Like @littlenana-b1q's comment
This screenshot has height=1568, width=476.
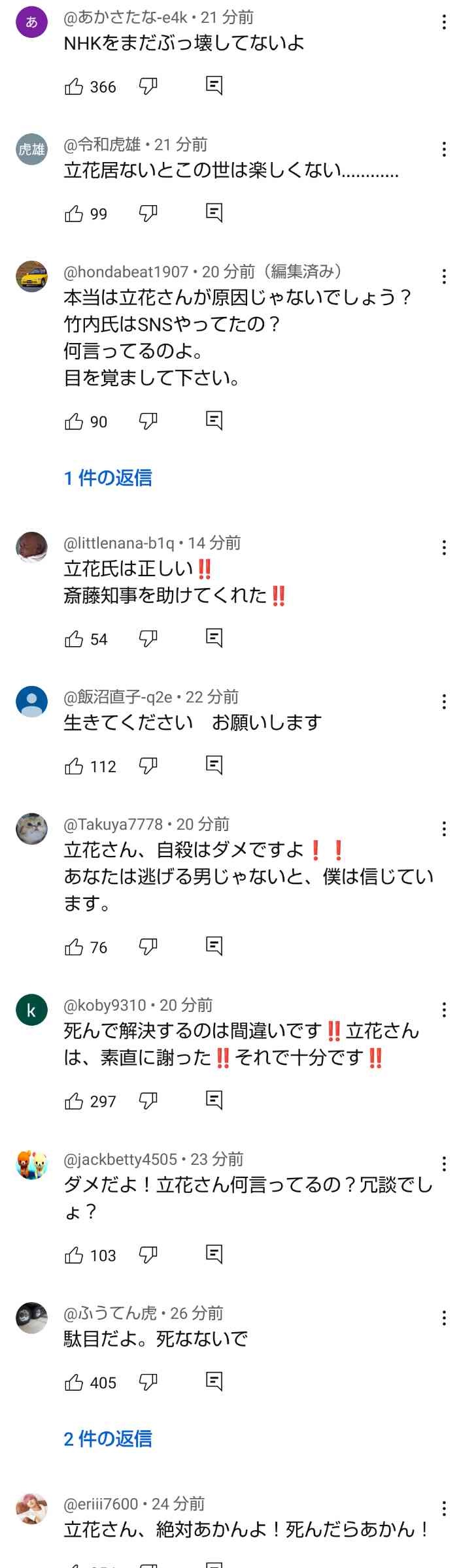tap(74, 638)
